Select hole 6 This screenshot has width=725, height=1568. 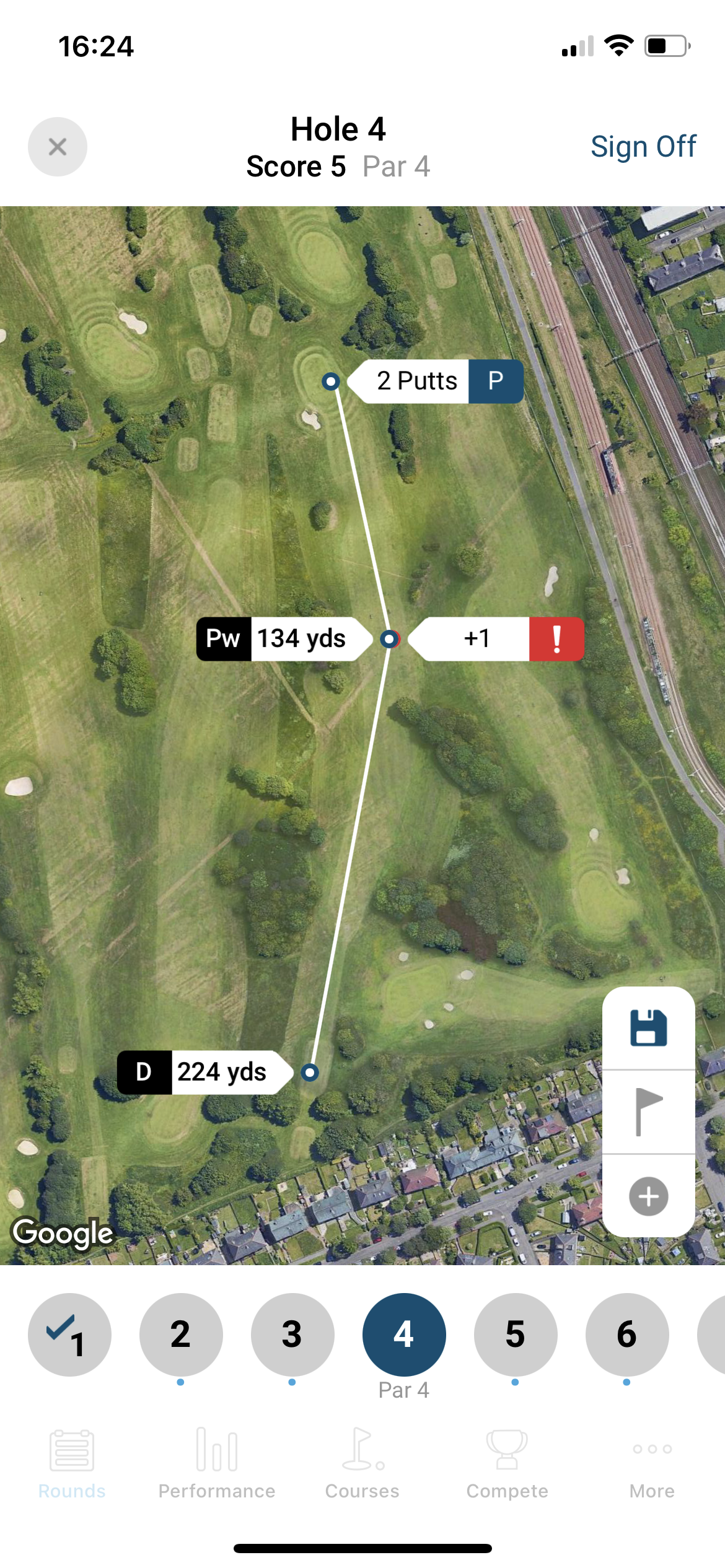click(x=627, y=1334)
